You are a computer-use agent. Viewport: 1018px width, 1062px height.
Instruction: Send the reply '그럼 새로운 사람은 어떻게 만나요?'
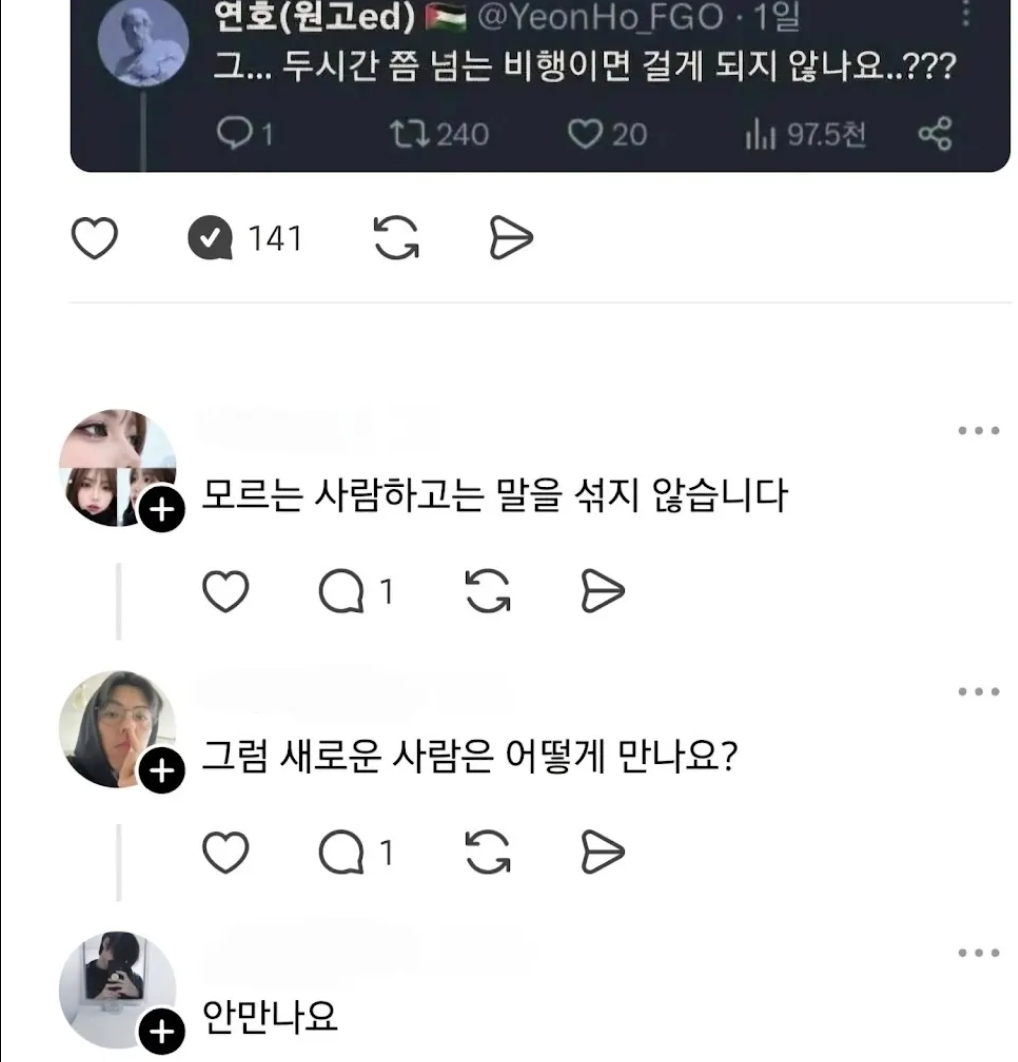[603, 853]
